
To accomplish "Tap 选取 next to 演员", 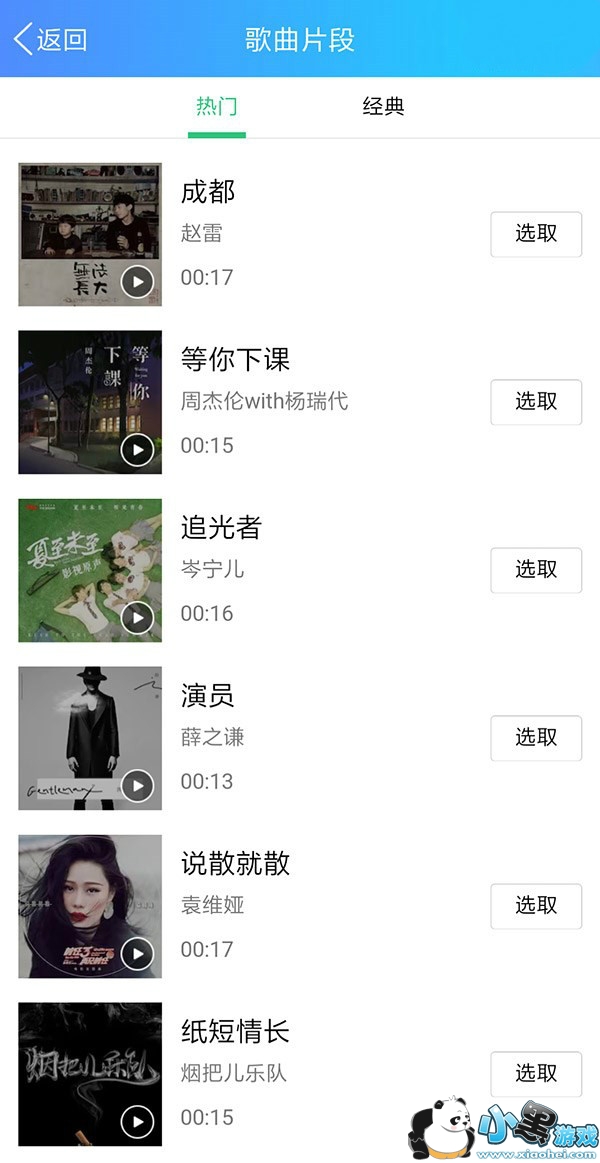I will 536,737.
